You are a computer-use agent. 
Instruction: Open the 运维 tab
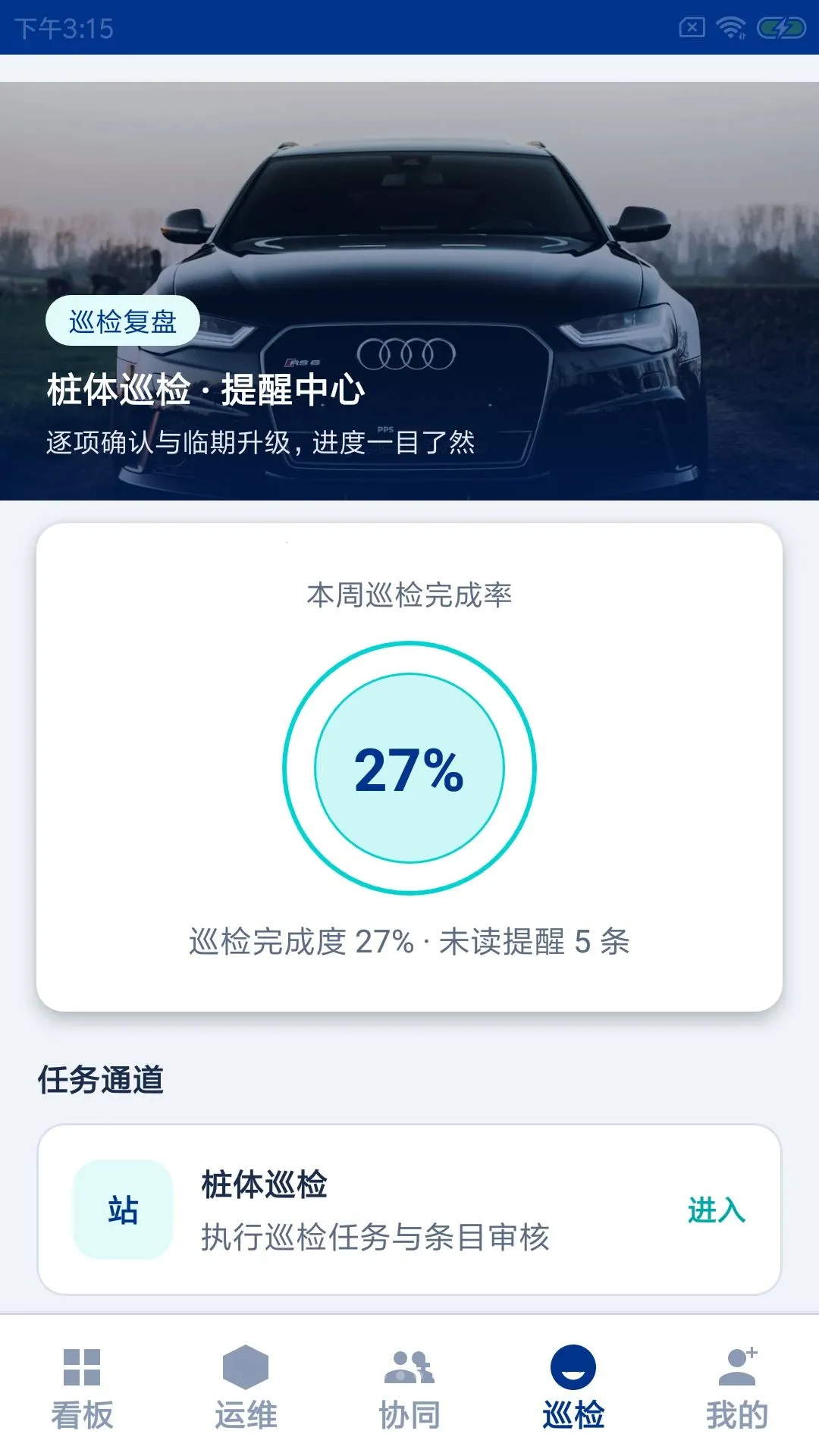click(x=246, y=1388)
